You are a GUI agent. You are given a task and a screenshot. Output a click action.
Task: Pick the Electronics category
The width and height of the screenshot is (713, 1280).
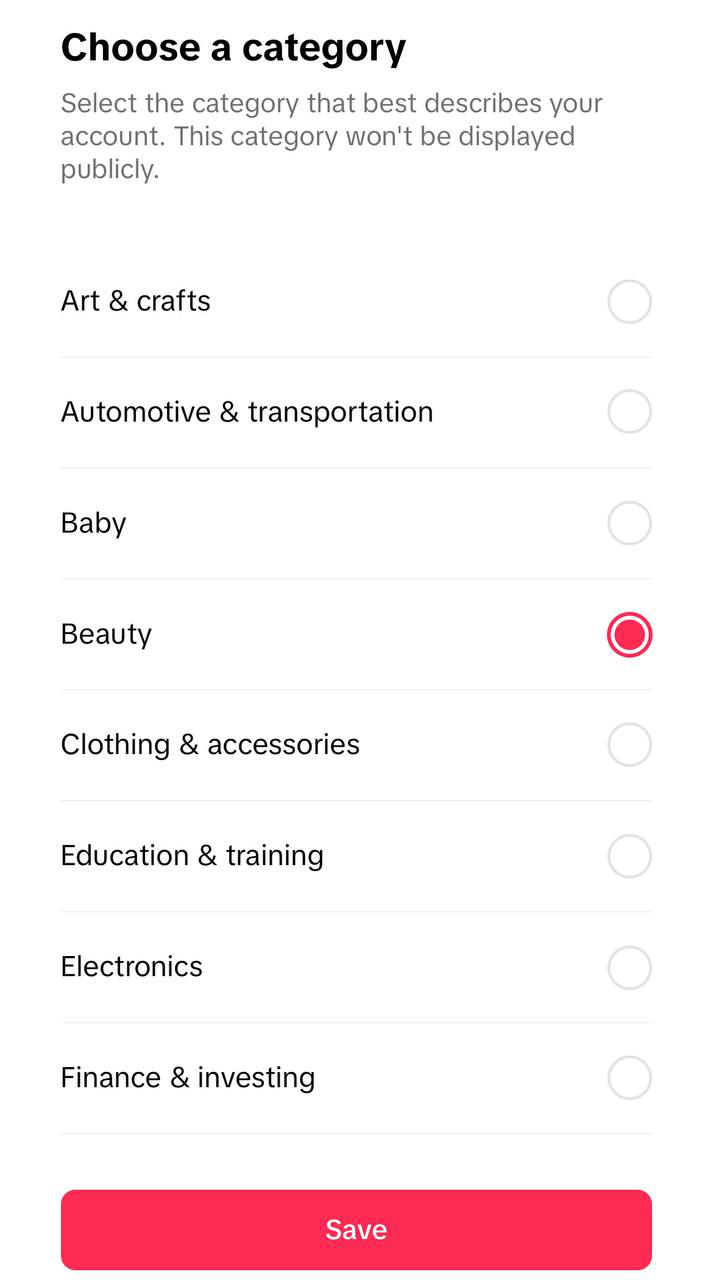[629, 967]
